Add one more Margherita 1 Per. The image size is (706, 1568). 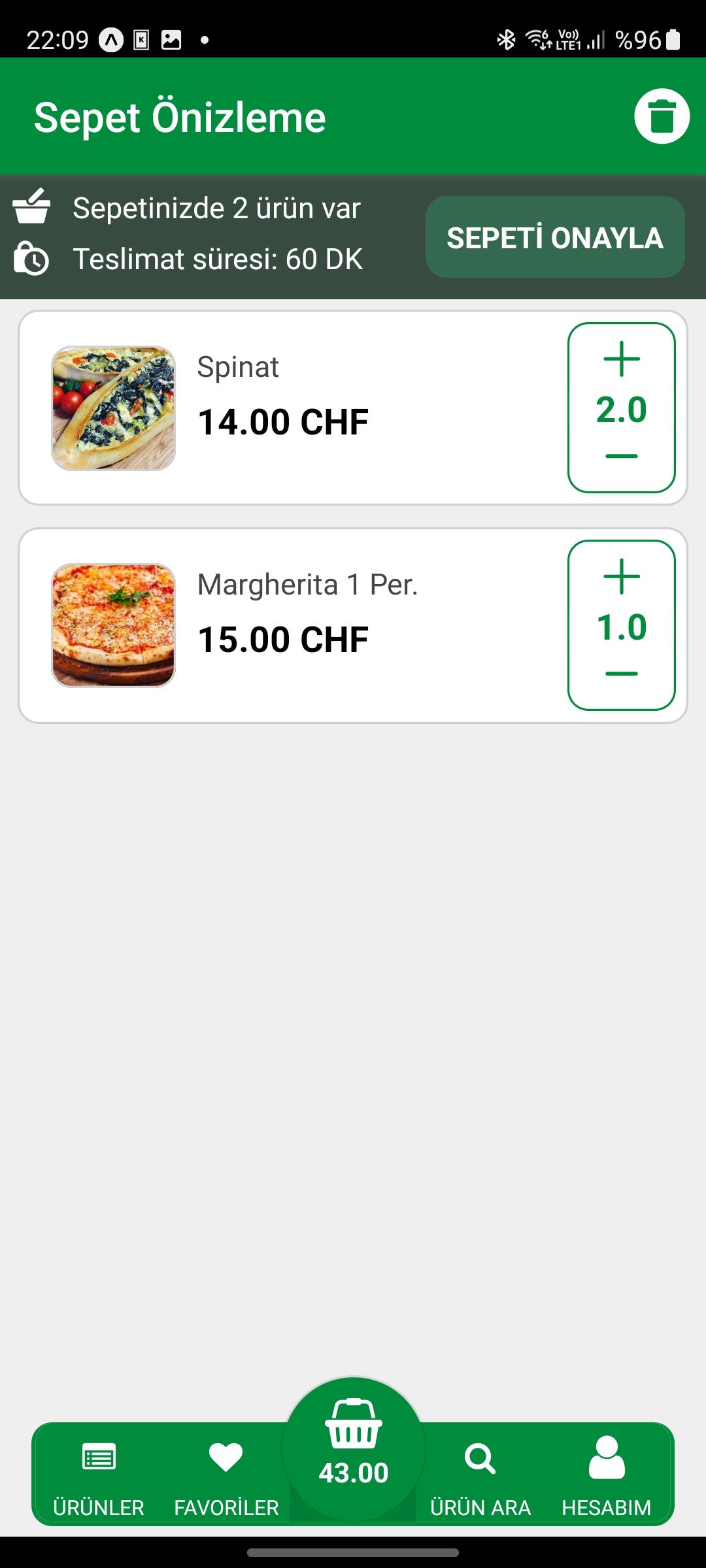[x=621, y=576]
